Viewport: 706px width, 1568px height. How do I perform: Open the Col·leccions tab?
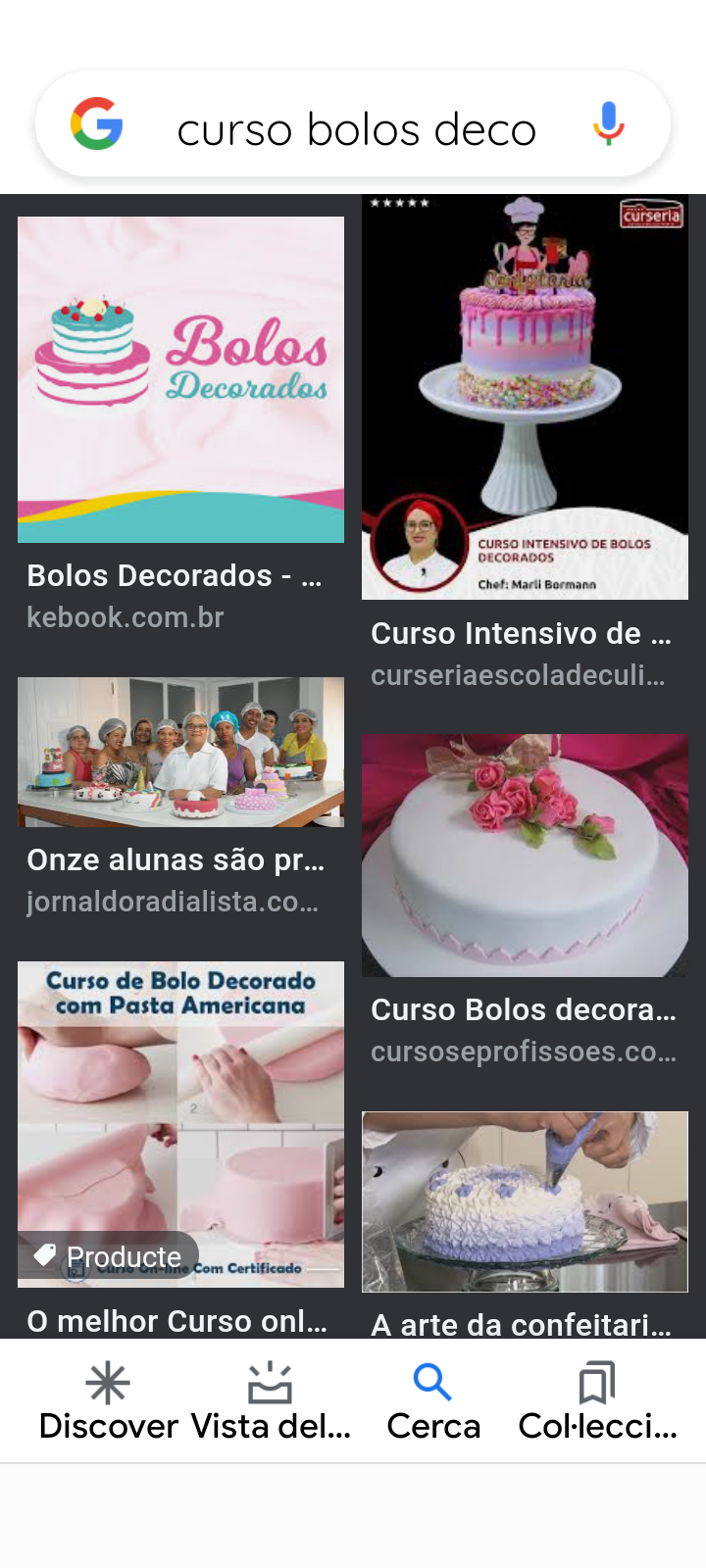[597, 1401]
